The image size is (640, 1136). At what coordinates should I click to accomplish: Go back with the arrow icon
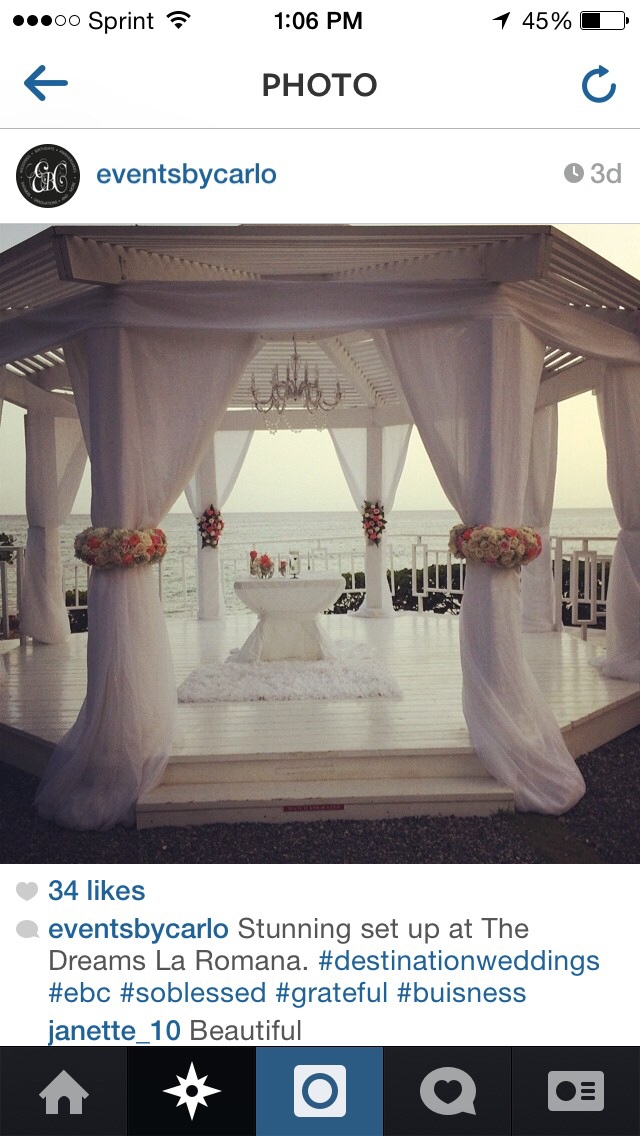[x=46, y=83]
